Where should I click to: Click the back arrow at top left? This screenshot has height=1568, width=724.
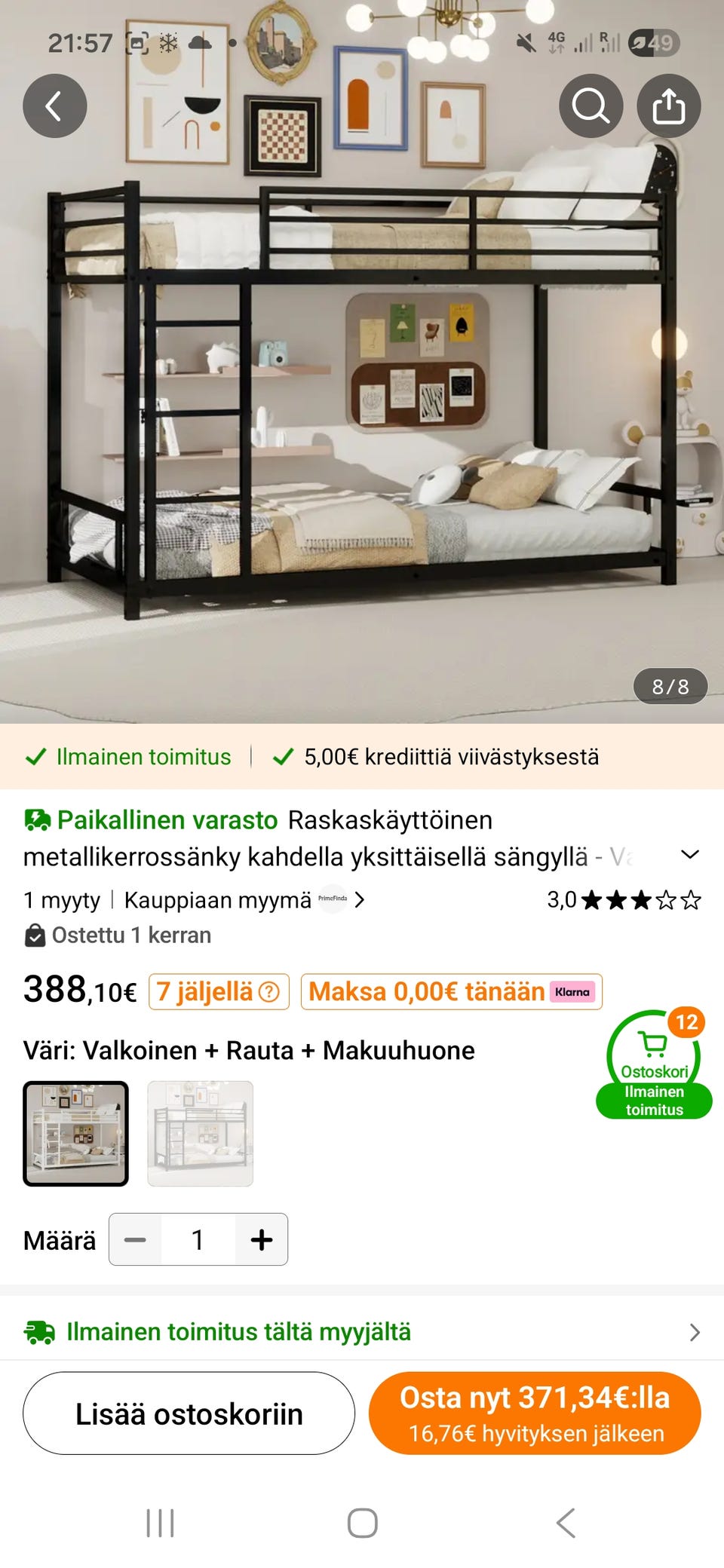(x=54, y=106)
